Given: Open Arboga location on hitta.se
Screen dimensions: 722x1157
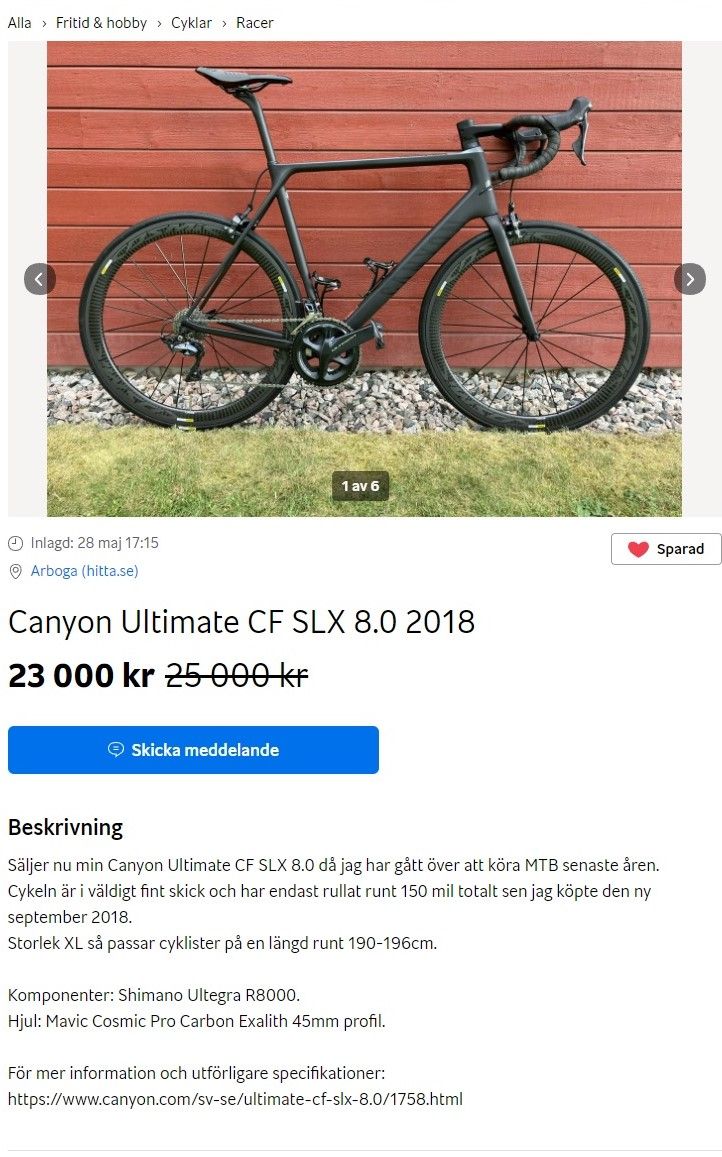Looking at the screenshot, I should tap(84, 571).
